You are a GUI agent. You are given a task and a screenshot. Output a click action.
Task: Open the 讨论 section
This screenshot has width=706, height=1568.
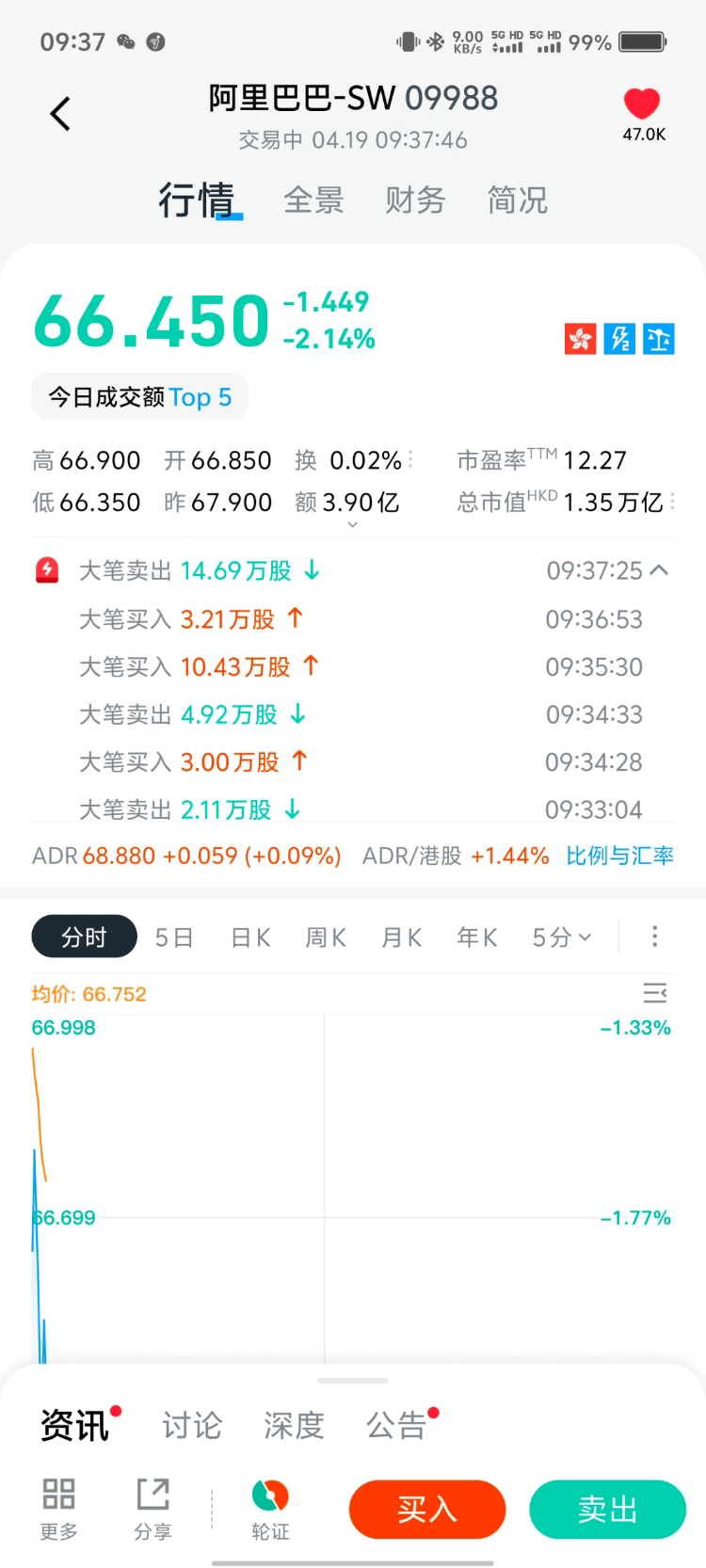192,1426
